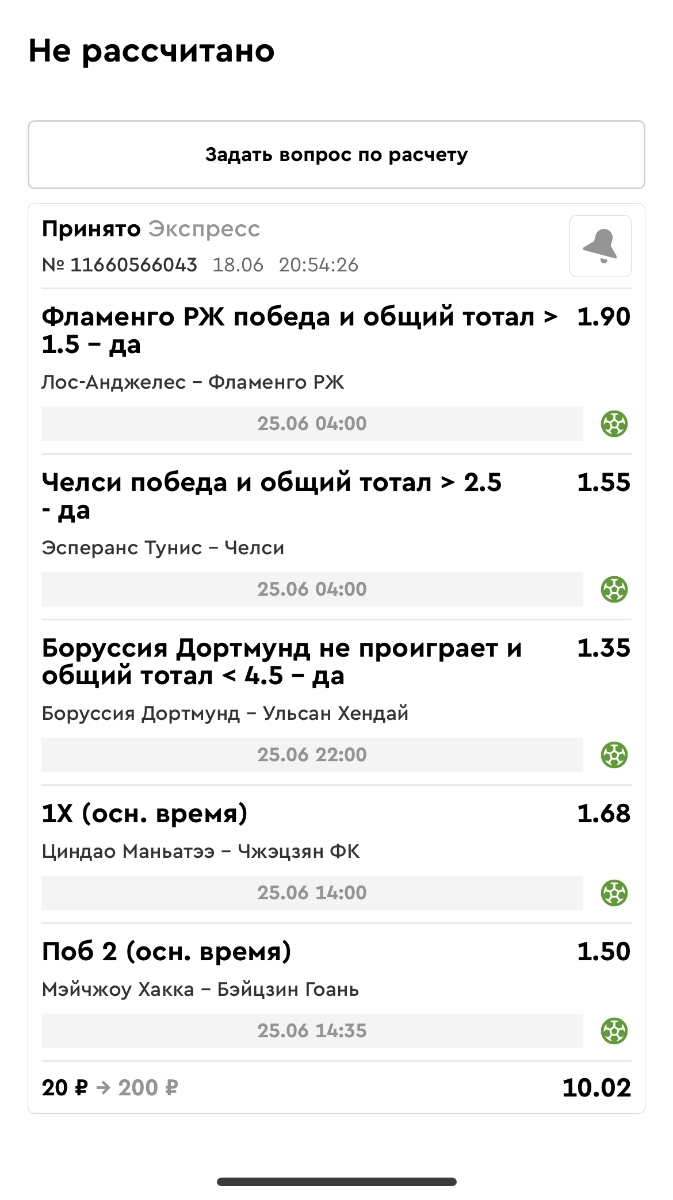Open the Лос-Анджелес – Фламенго РЖ match
The width and height of the screenshot is (673, 1200).
(x=193, y=383)
